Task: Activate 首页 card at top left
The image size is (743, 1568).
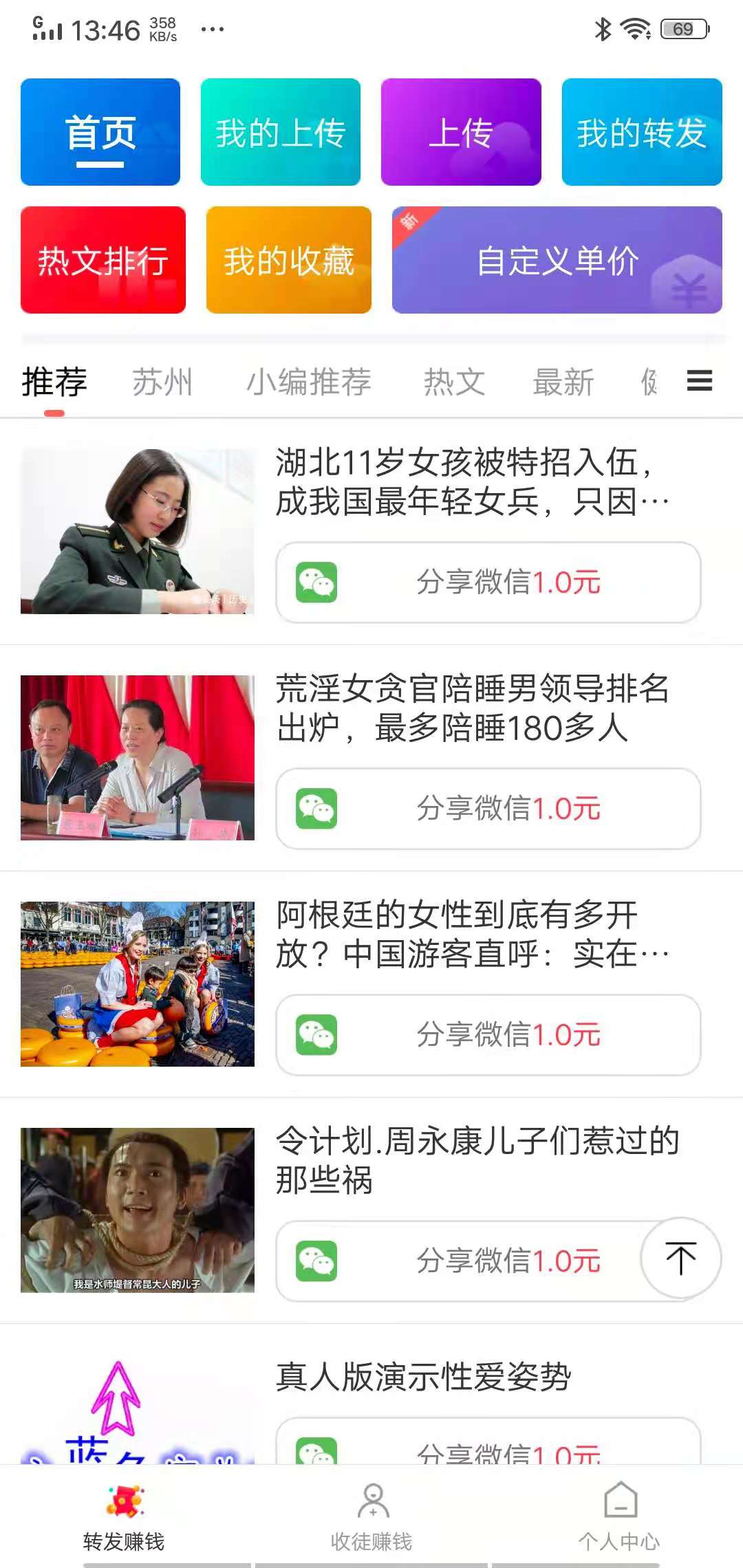Action: [102, 132]
